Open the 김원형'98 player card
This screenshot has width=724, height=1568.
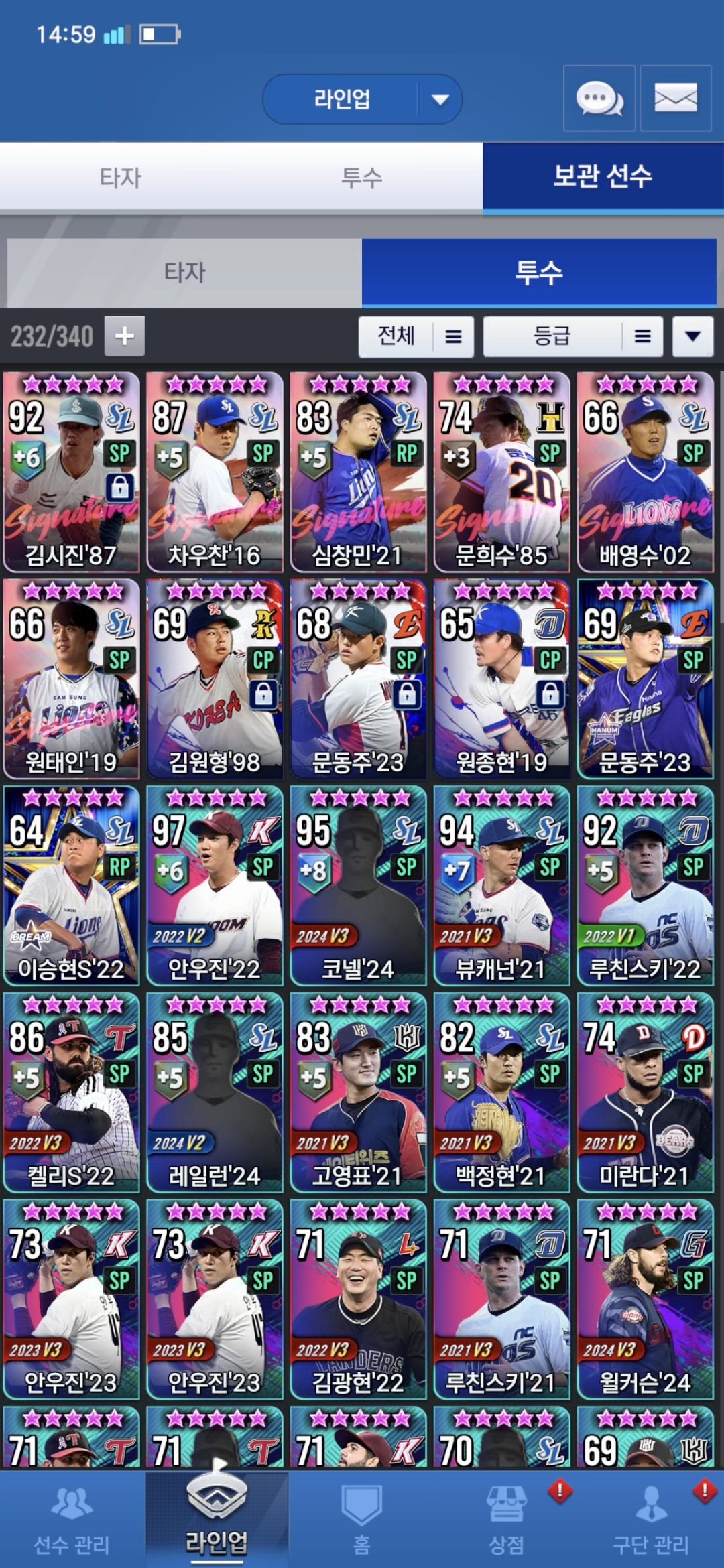[x=215, y=679]
